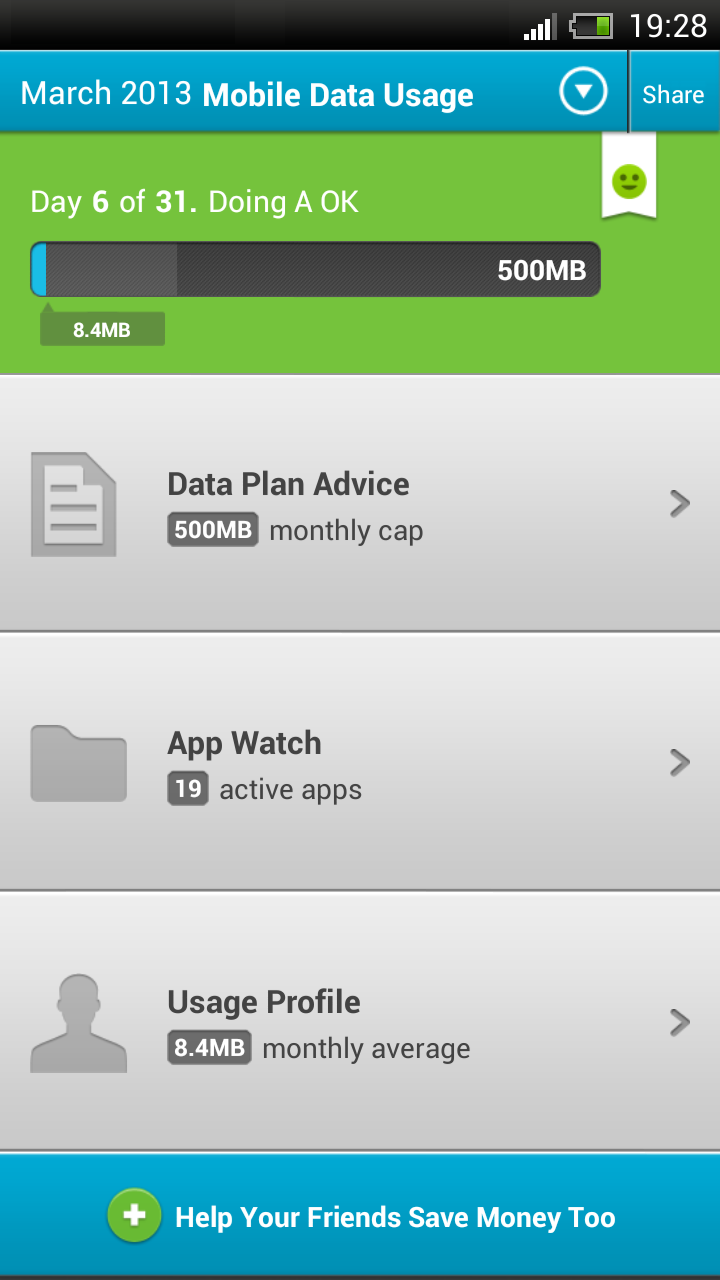Tap the smiley face bookmark ribbon
This screenshot has height=1280, width=720.
pyautogui.click(x=629, y=180)
